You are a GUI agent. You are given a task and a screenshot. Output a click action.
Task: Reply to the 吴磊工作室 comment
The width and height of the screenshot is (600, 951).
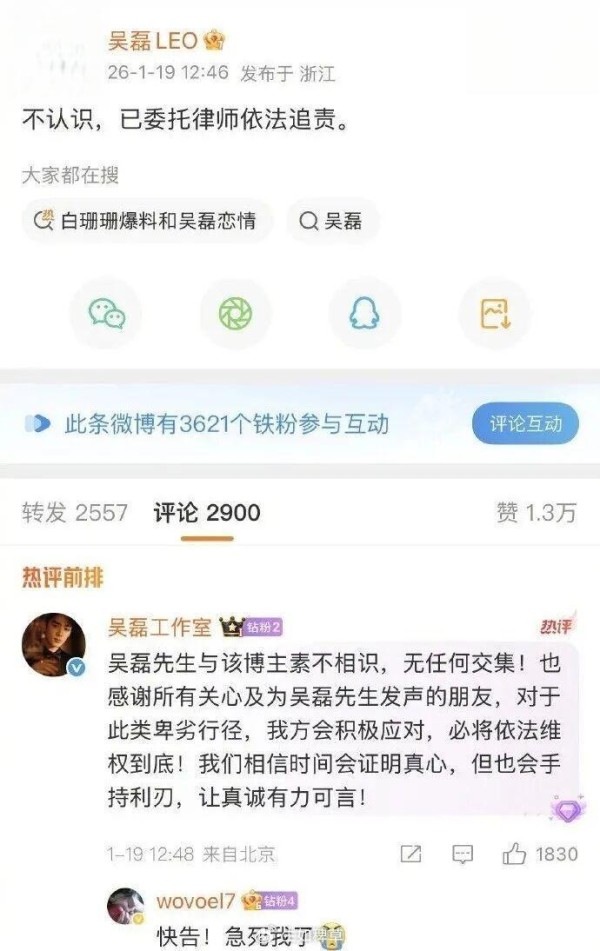tap(462, 854)
